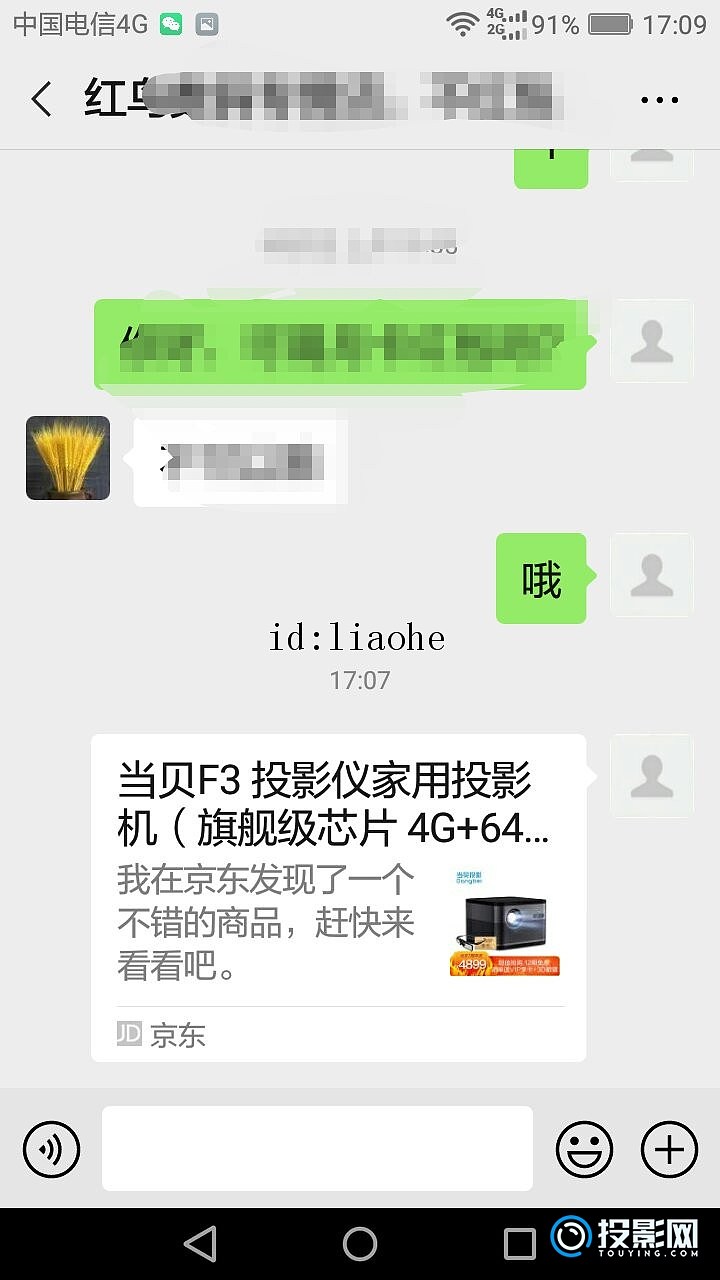Tap the system home button
This screenshot has width=720, height=1280.
click(360, 1243)
